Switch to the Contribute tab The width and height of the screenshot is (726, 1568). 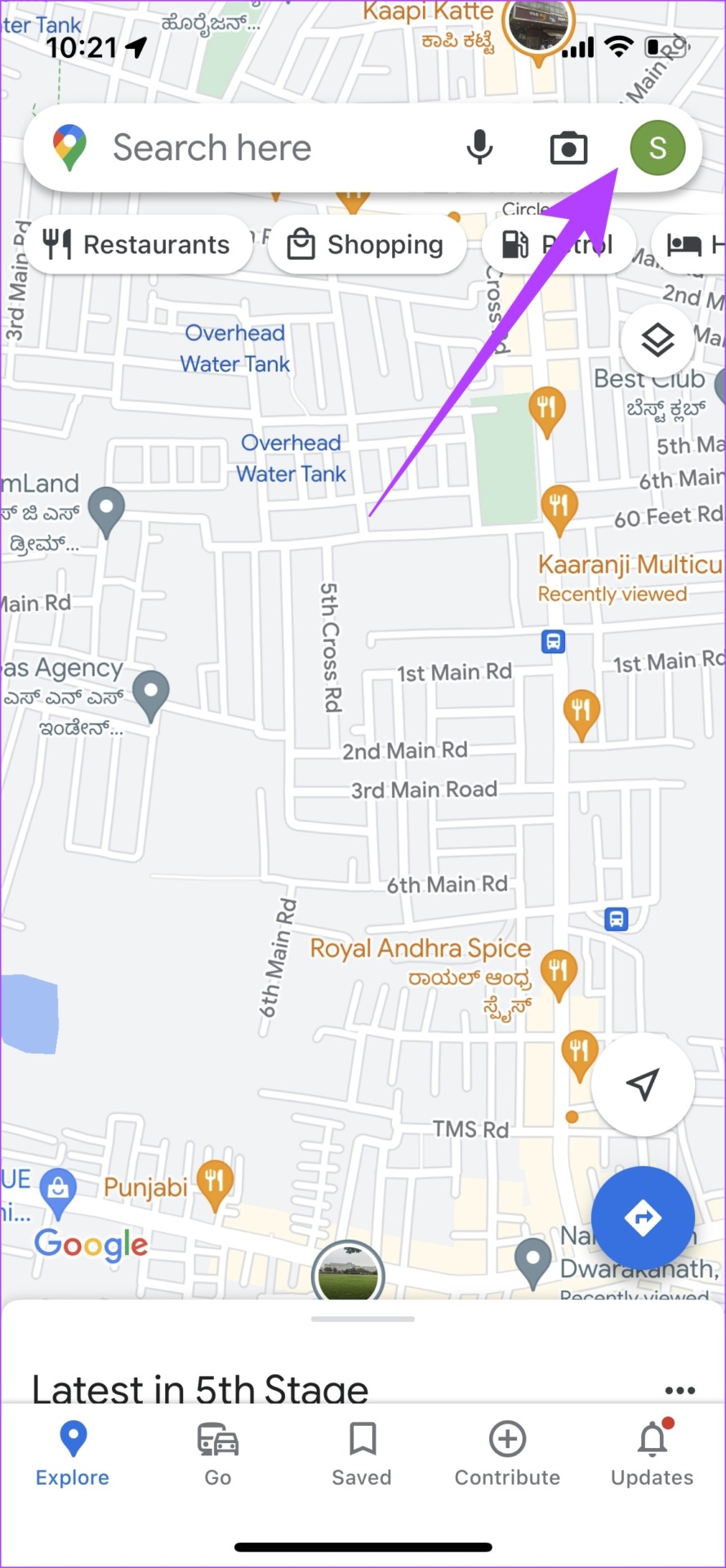[x=507, y=1454]
